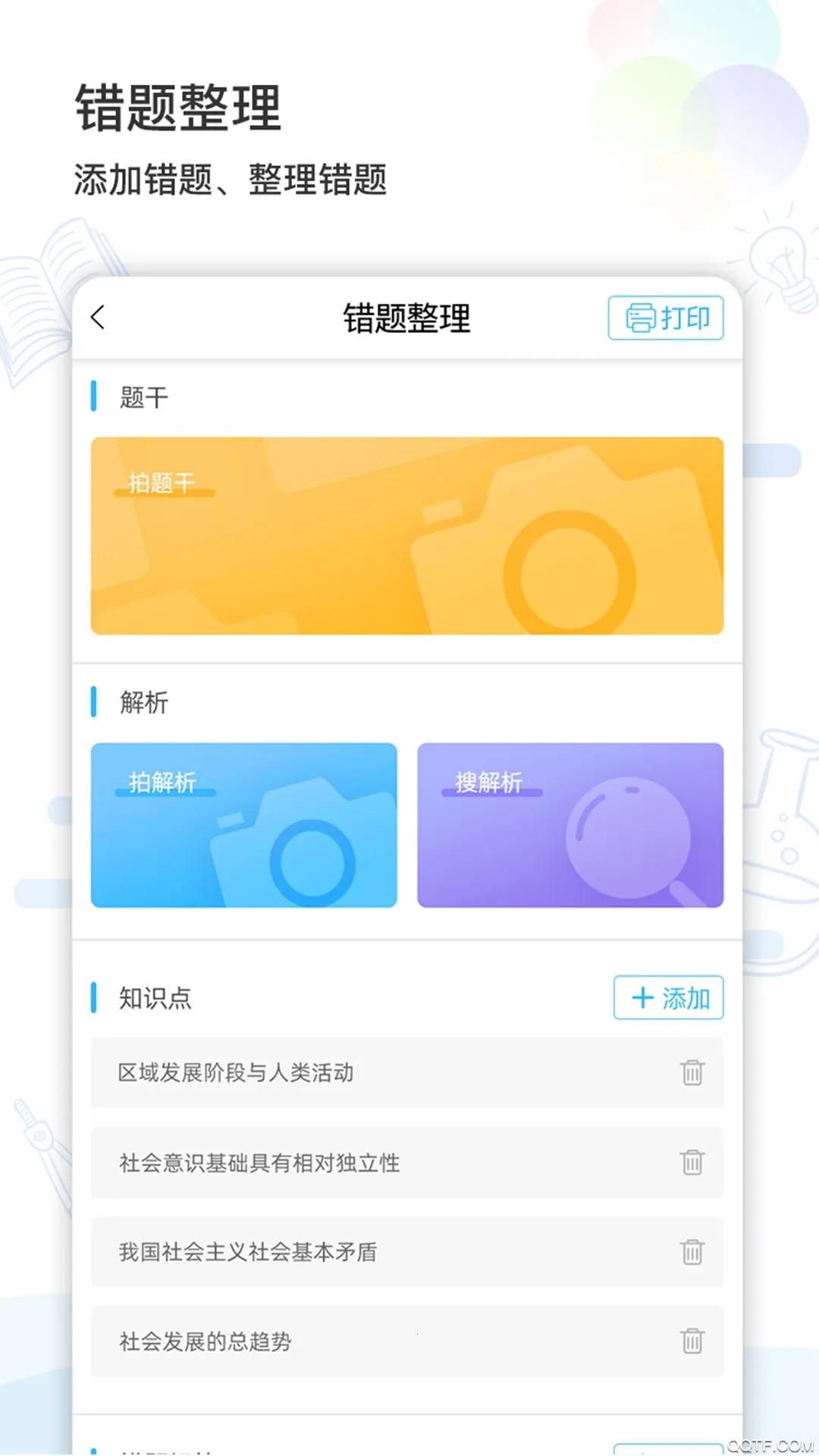Delete knowledge point 区域发展阶段与人类活动 via trash icon
819x1456 pixels.
(x=692, y=1073)
